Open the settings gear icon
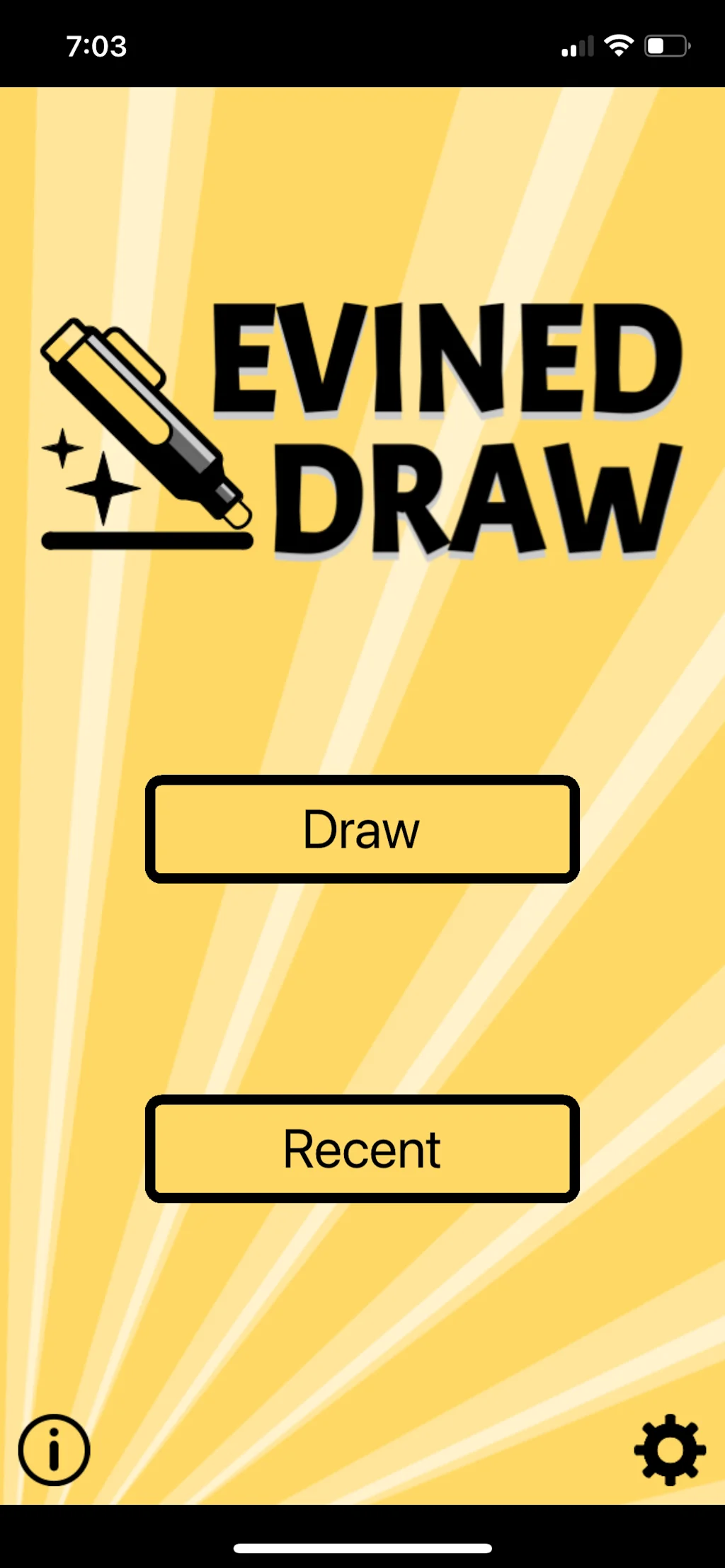This screenshot has width=725, height=1568. point(668,1450)
